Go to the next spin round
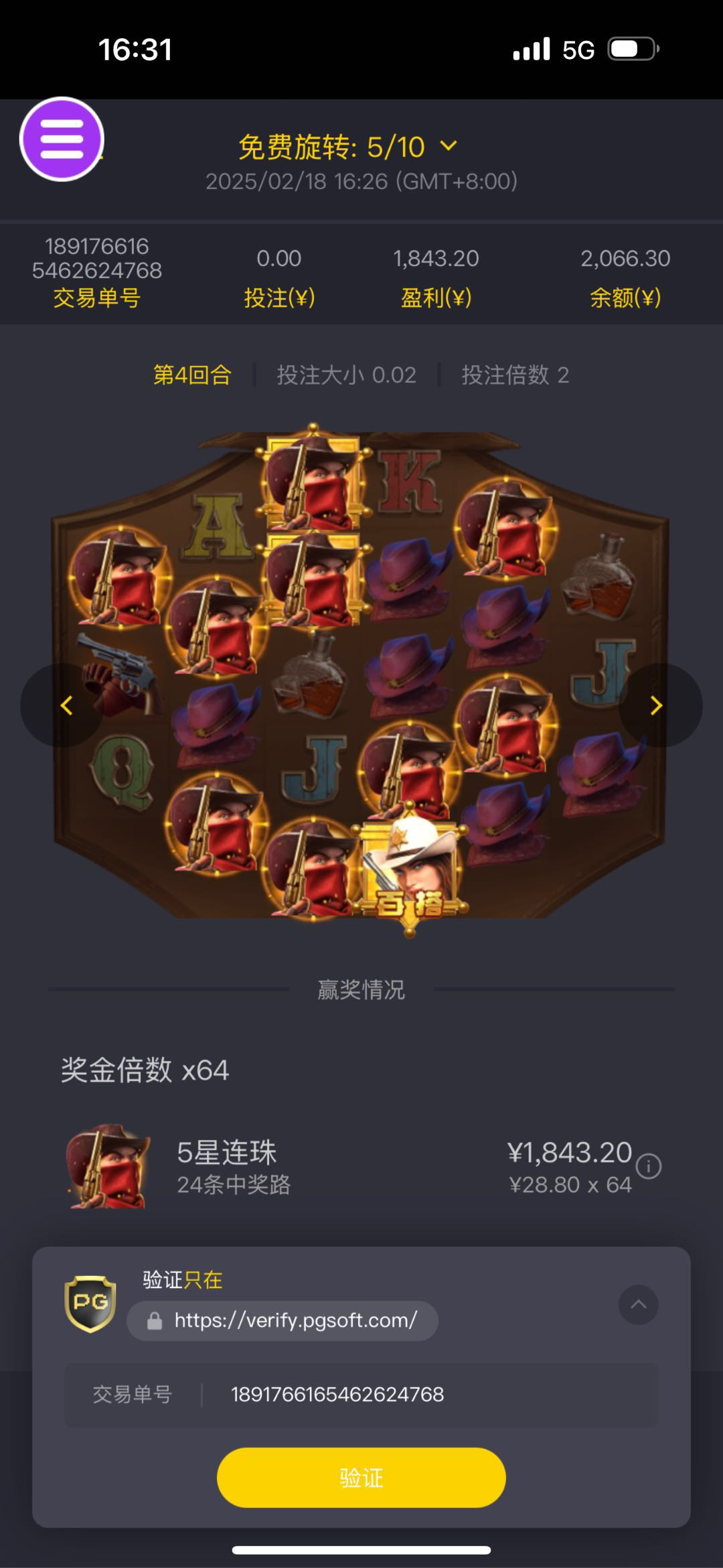The width and height of the screenshot is (723, 1568). 657,705
